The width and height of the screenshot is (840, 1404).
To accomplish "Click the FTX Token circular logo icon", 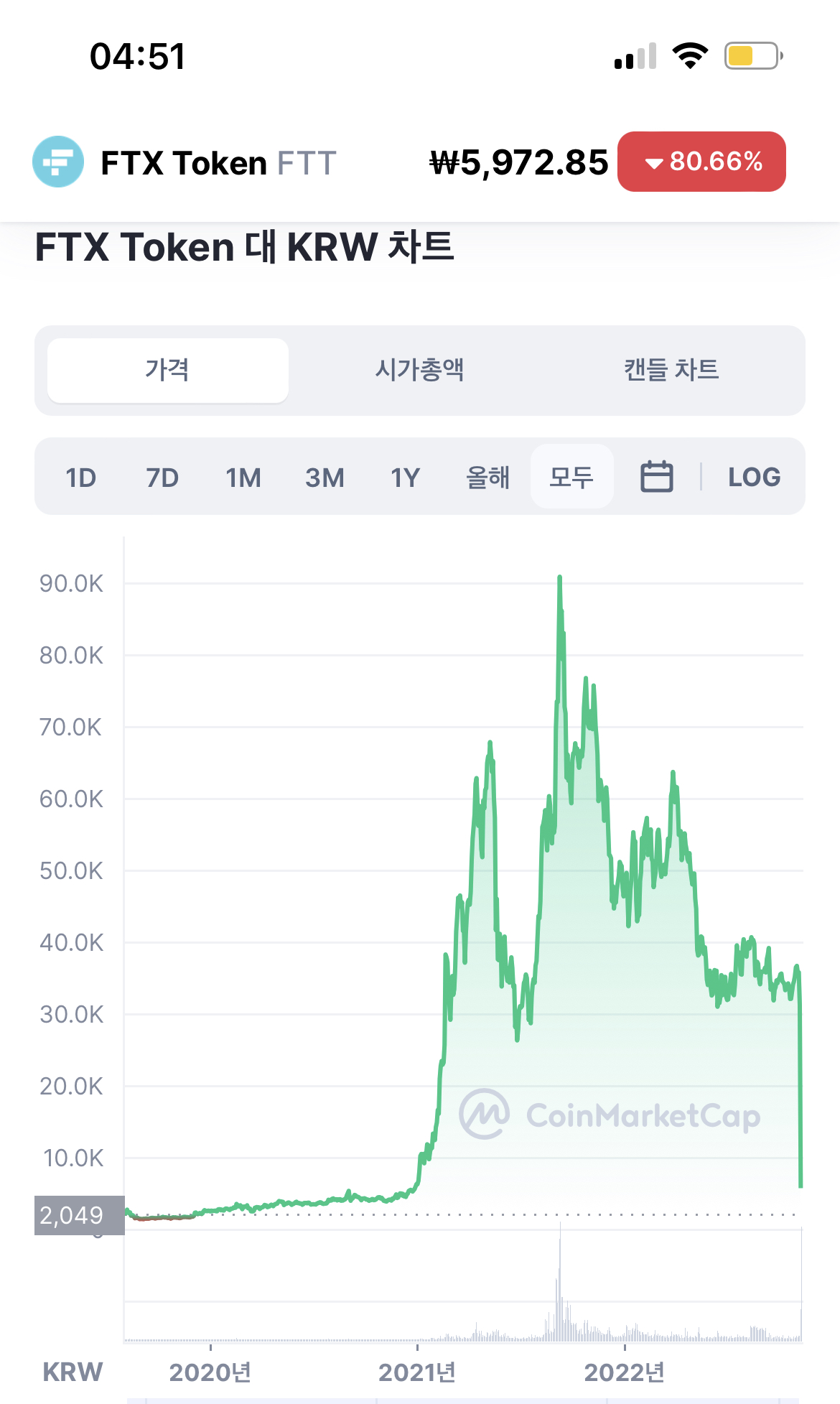I will click(x=58, y=162).
